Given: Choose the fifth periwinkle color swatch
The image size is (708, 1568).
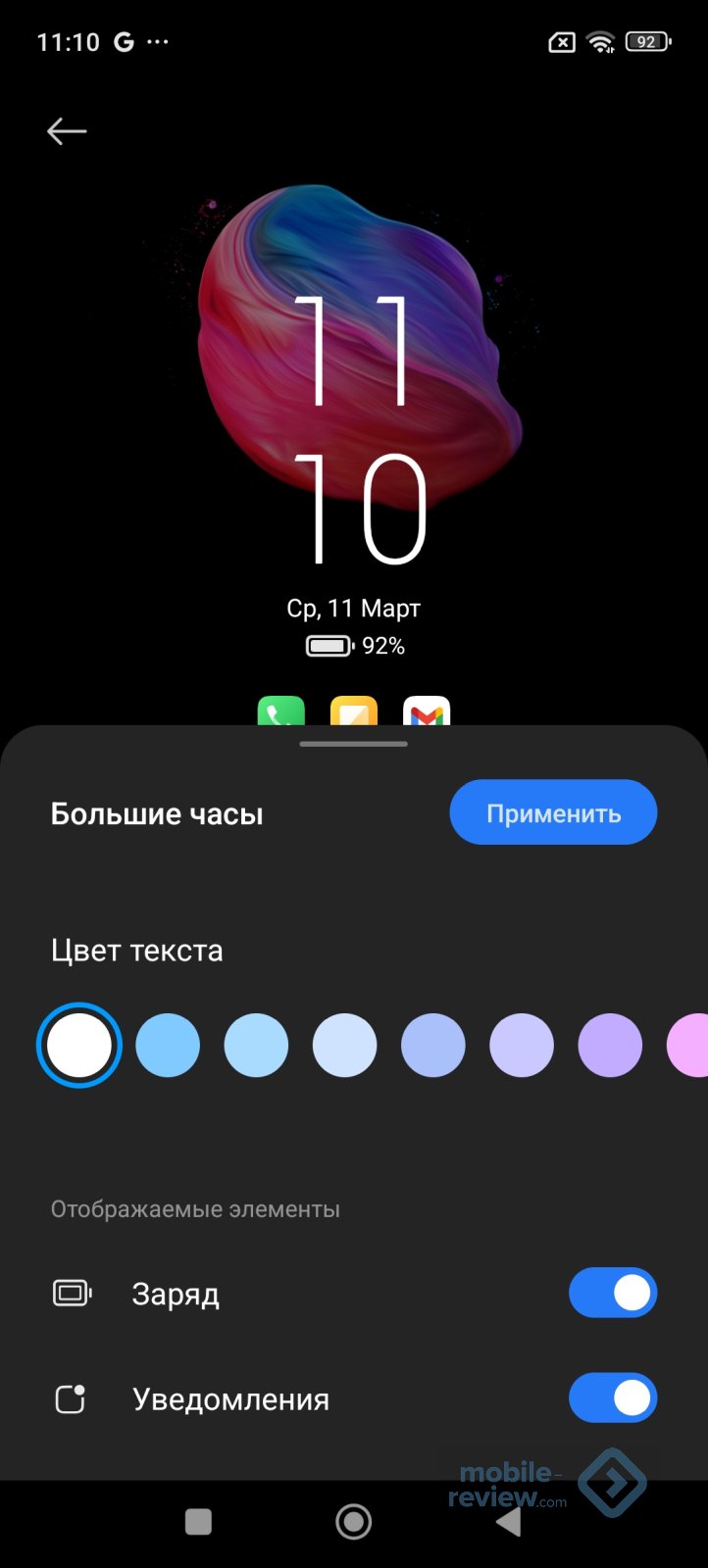Looking at the screenshot, I should click(432, 1046).
